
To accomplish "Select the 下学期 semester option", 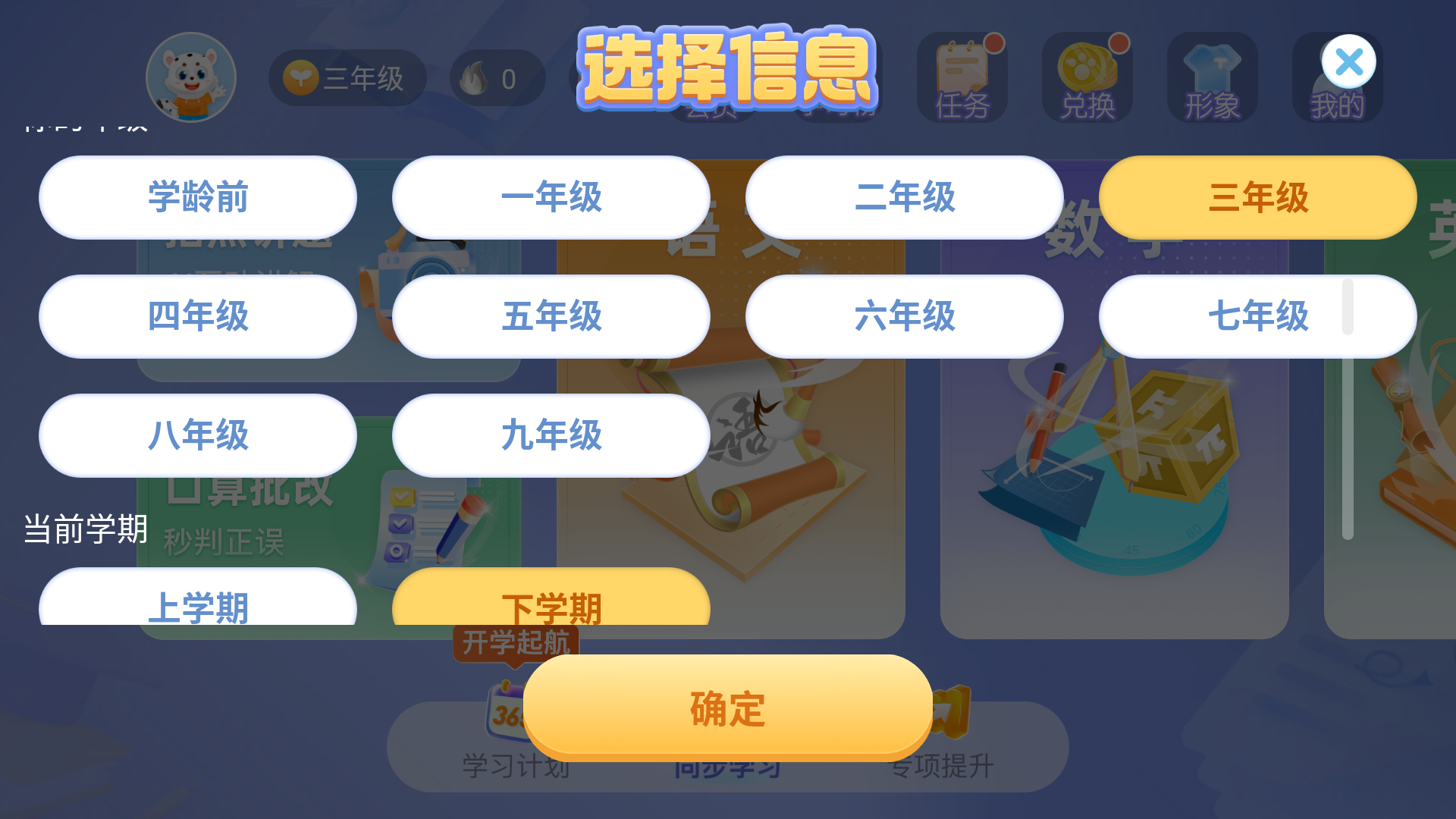I will click(x=551, y=603).
